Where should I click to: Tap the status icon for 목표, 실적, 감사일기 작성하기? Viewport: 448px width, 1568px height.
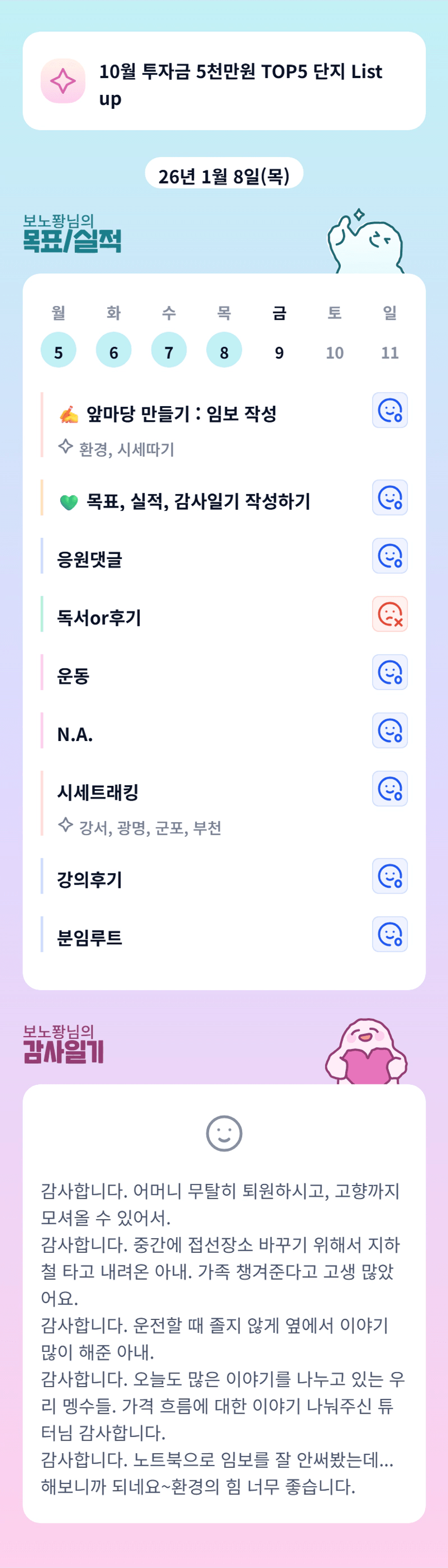(389, 498)
